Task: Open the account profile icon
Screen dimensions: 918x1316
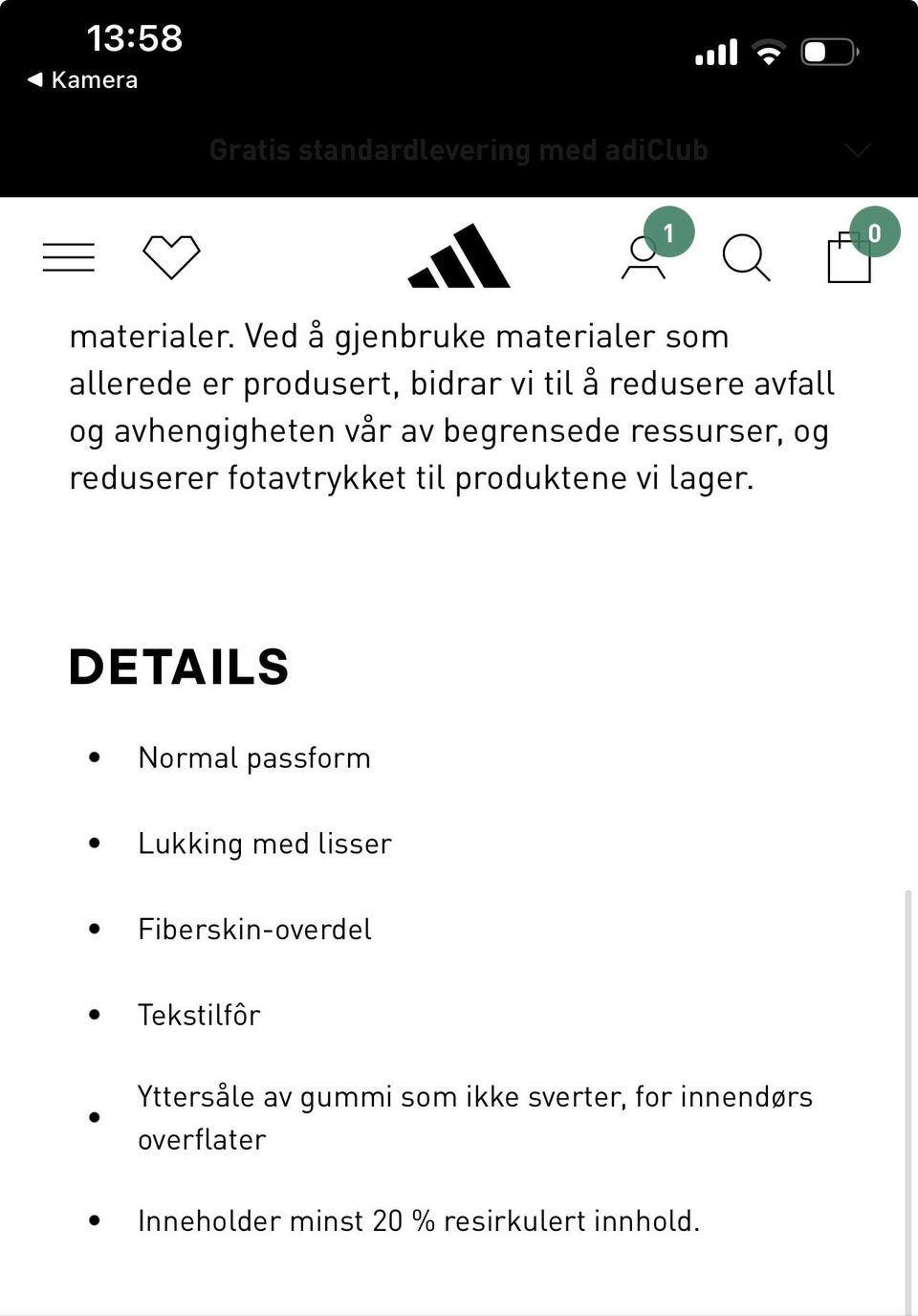Action: coord(643,258)
